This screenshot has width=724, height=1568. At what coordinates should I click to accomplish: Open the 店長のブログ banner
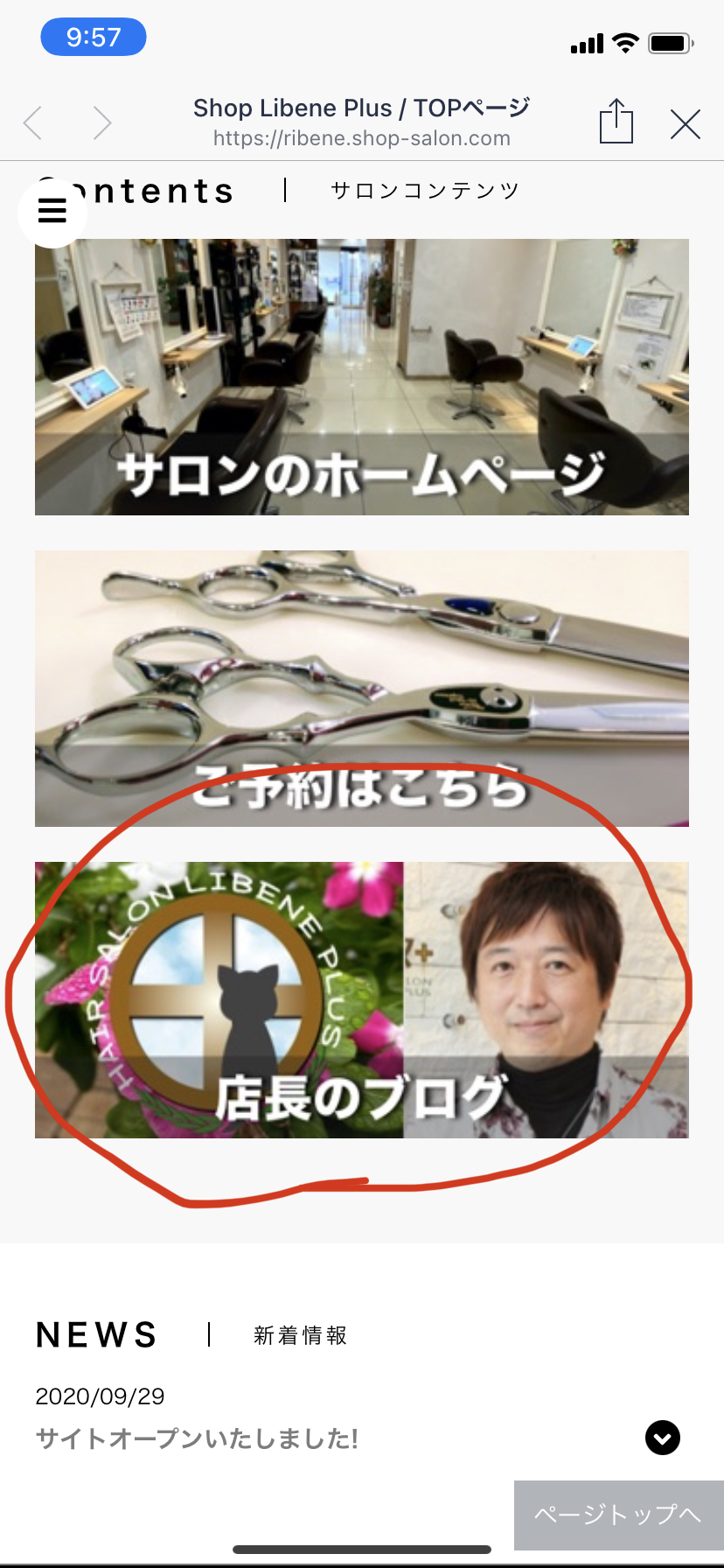tap(362, 1000)
